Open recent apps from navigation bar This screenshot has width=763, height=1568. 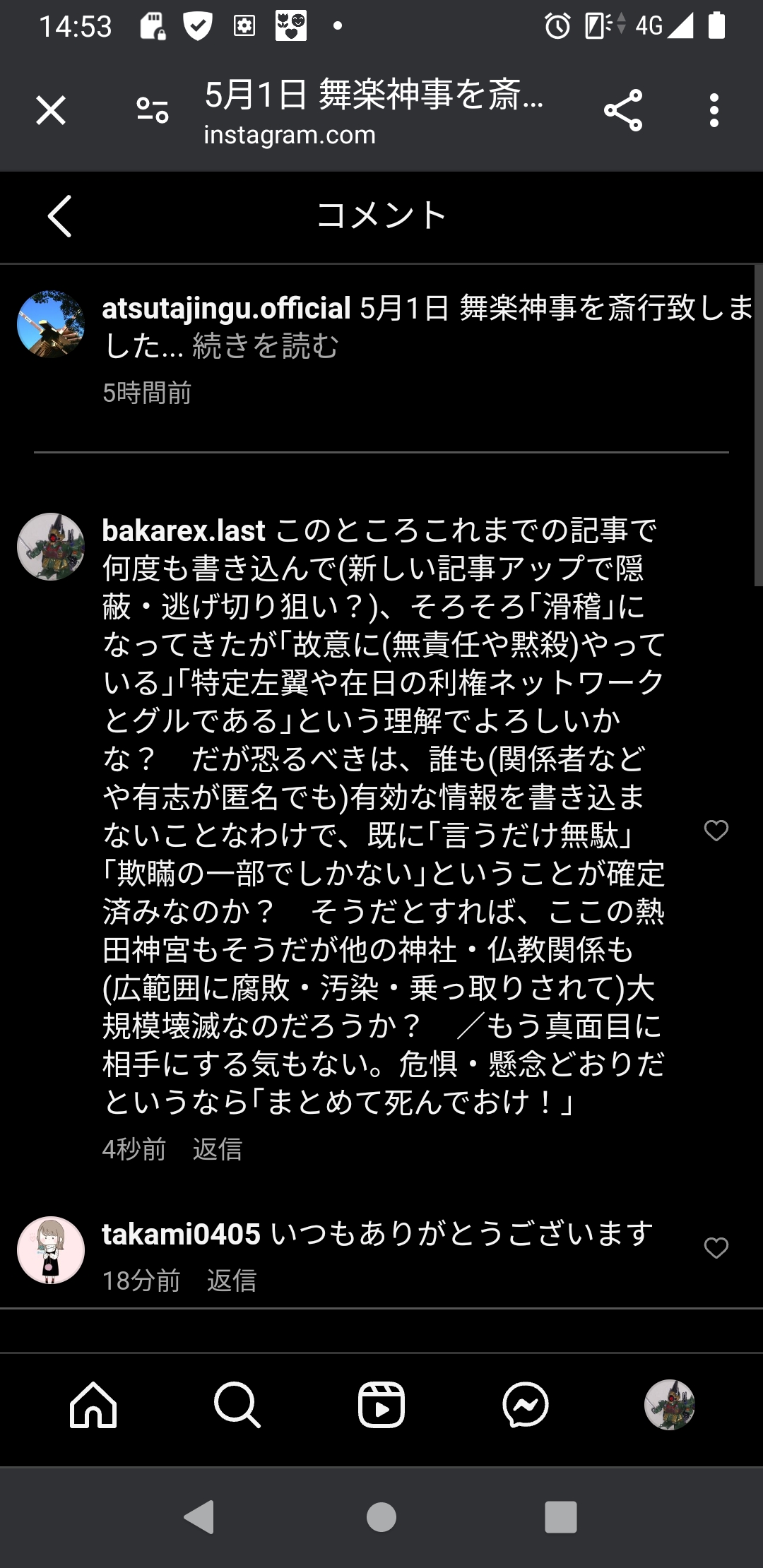[x=561, y=1517]
